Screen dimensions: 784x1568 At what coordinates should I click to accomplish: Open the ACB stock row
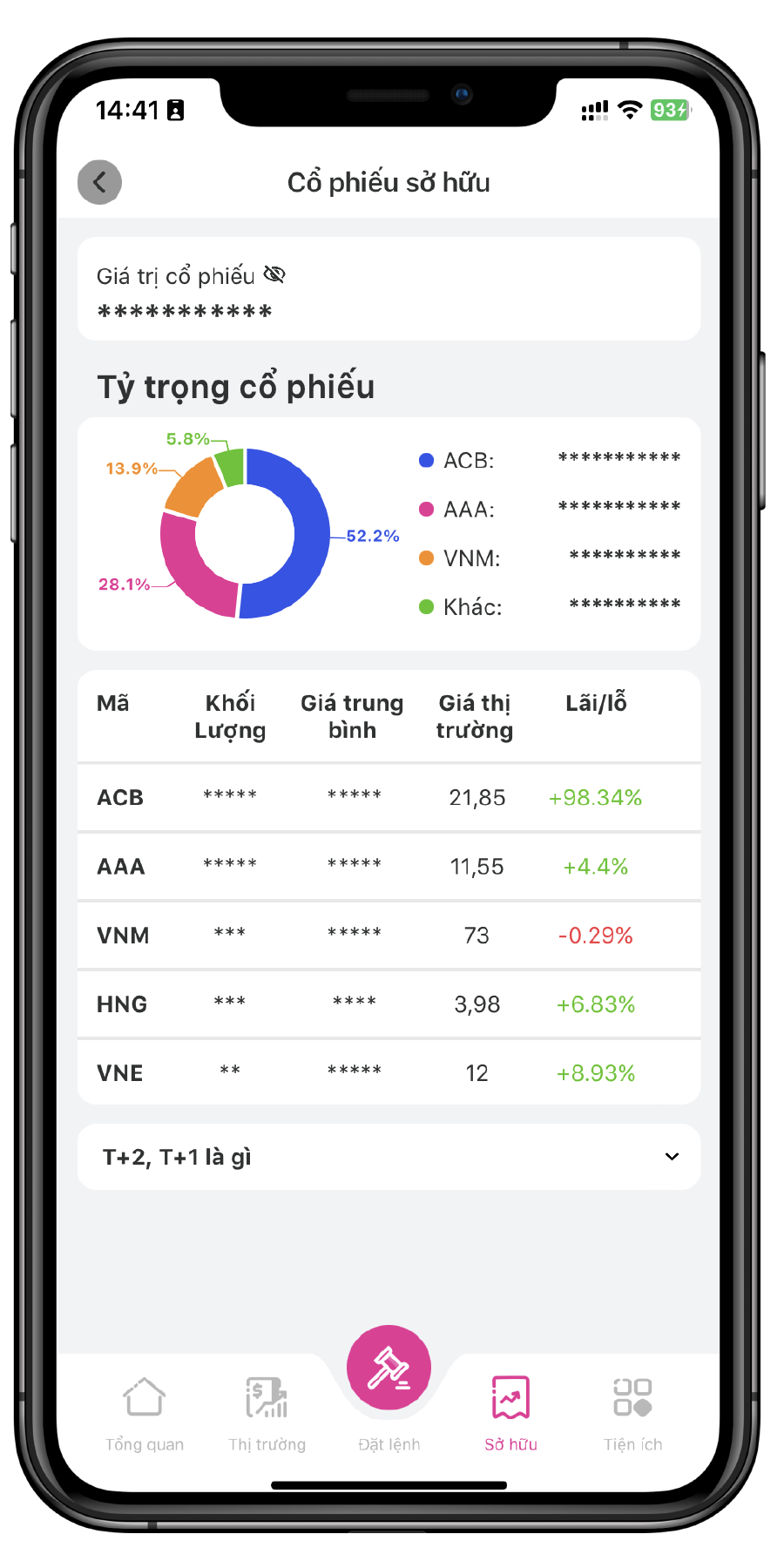click(x=389, y=797)
